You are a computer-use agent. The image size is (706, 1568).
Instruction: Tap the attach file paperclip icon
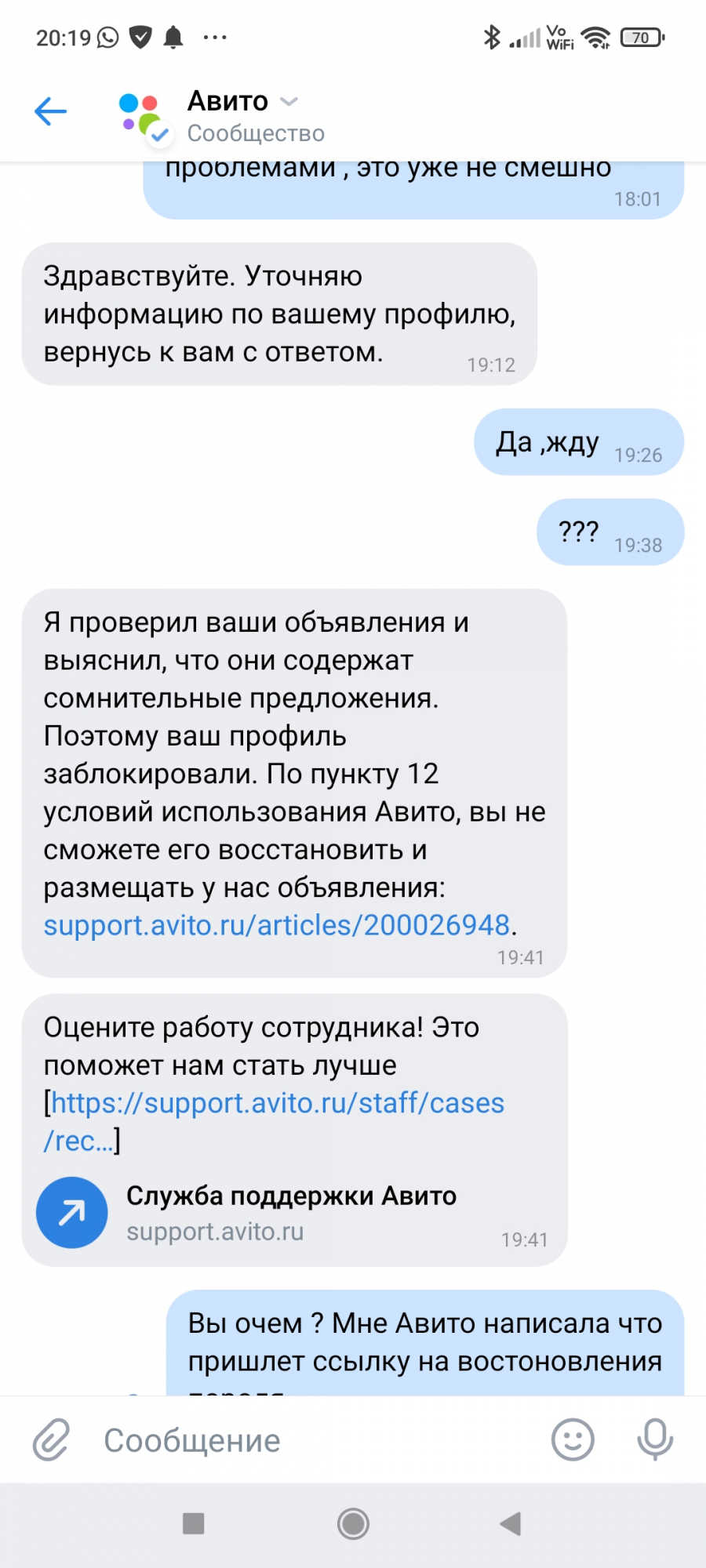[x=52, y=1439]
